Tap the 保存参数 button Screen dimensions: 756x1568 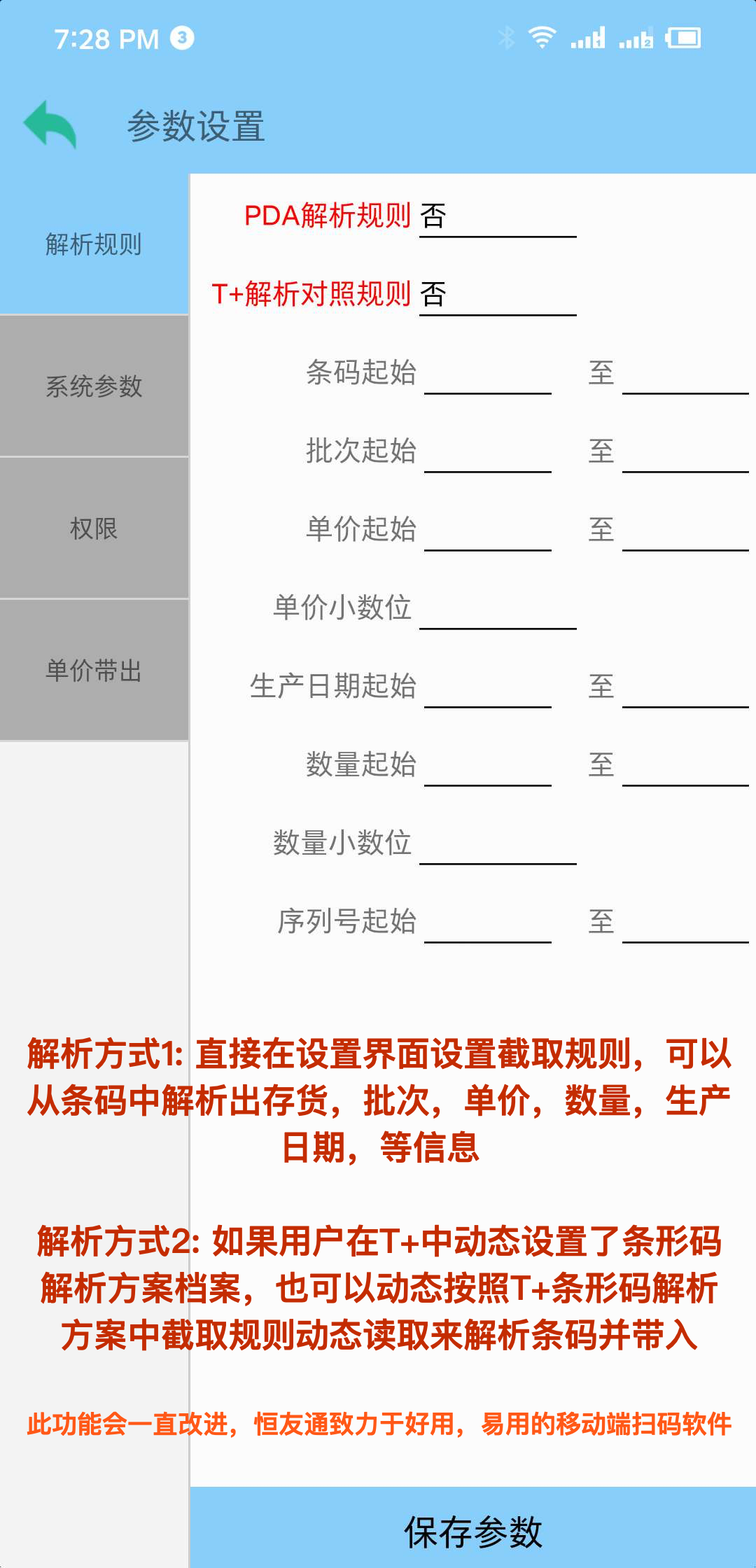click(x=473, y=1529)
